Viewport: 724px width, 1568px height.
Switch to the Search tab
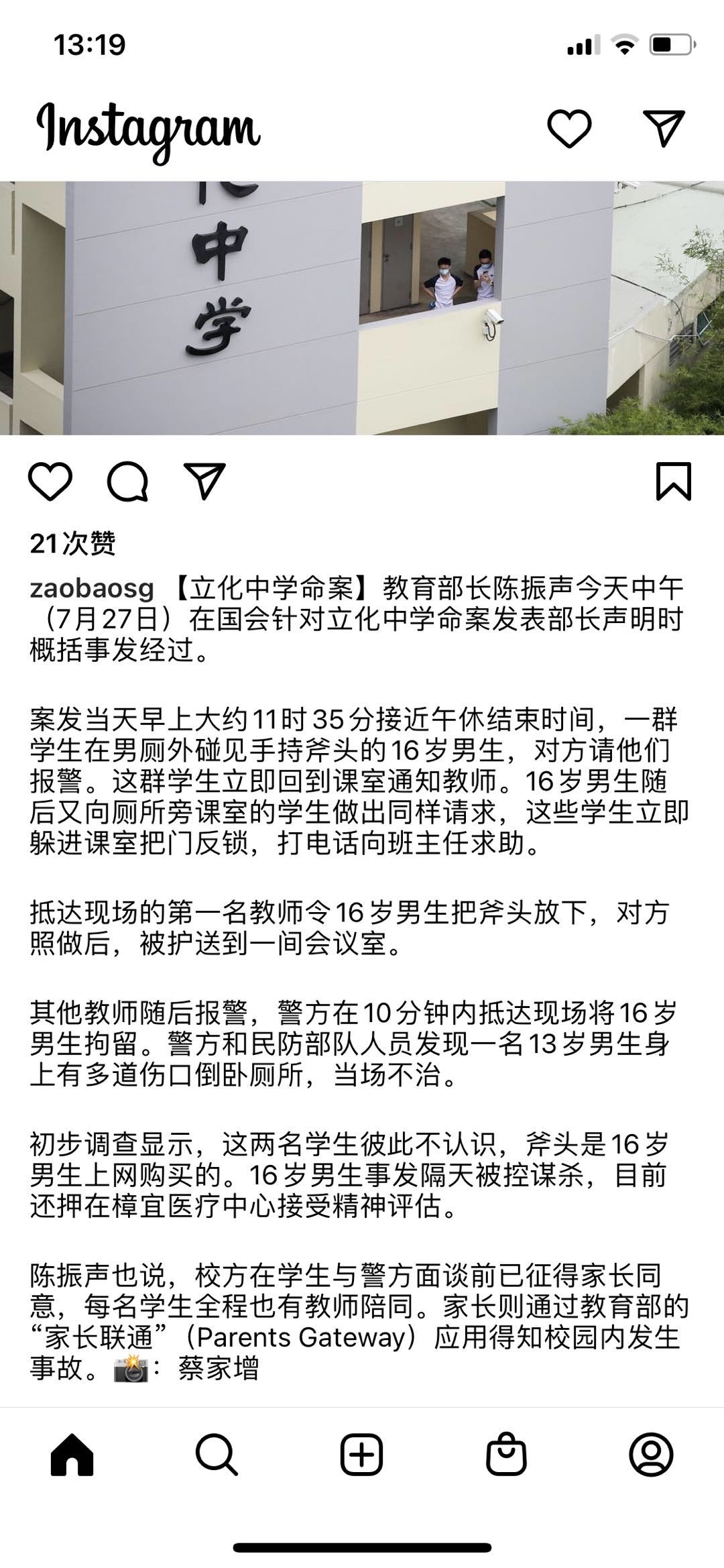coord(217,1454)
